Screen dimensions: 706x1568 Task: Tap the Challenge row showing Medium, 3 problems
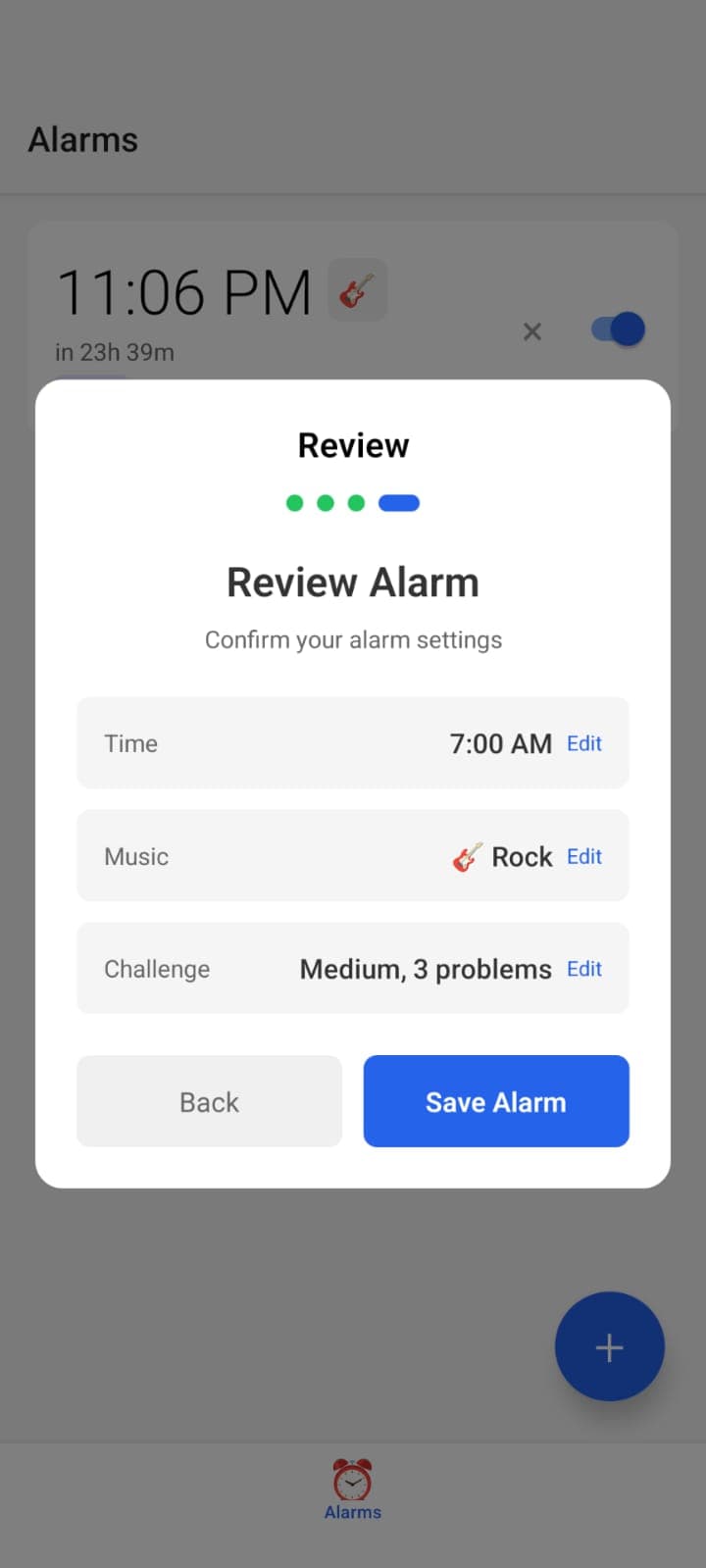(x=353, y=969)
